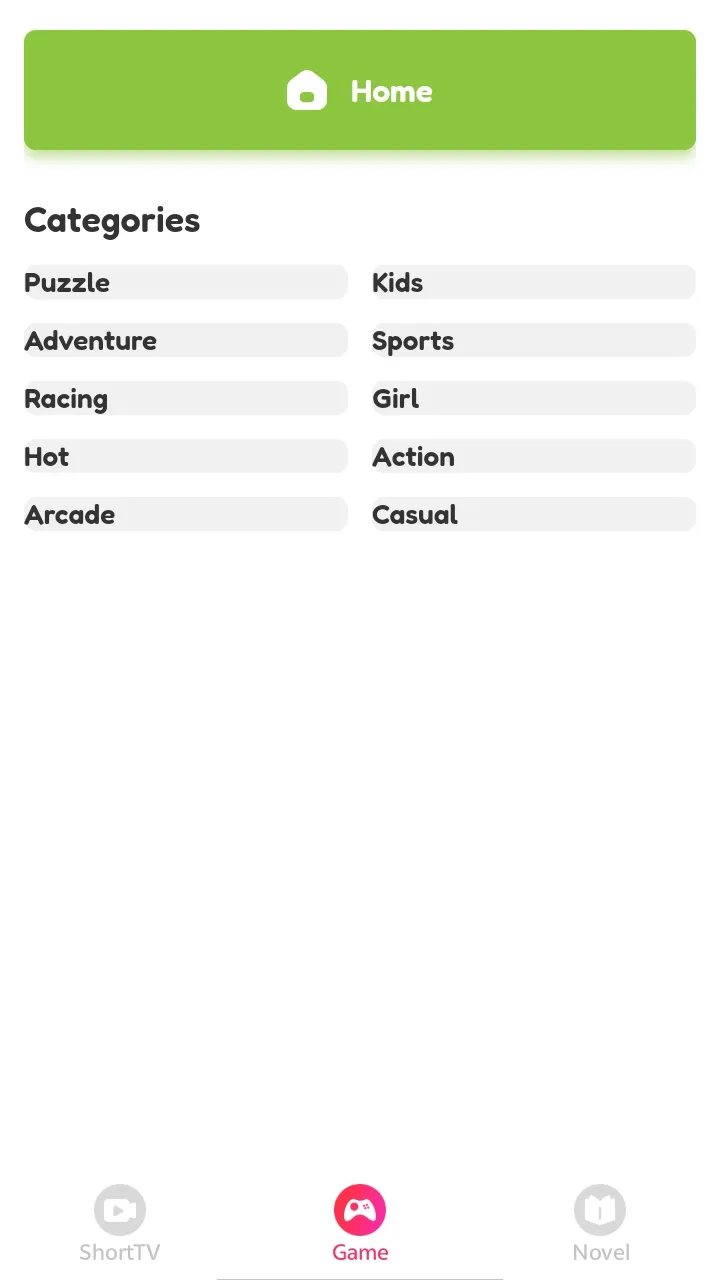720x1280 pixels.
Task: Switch to the Novel tab
Action: click(x=600, y=1222)
